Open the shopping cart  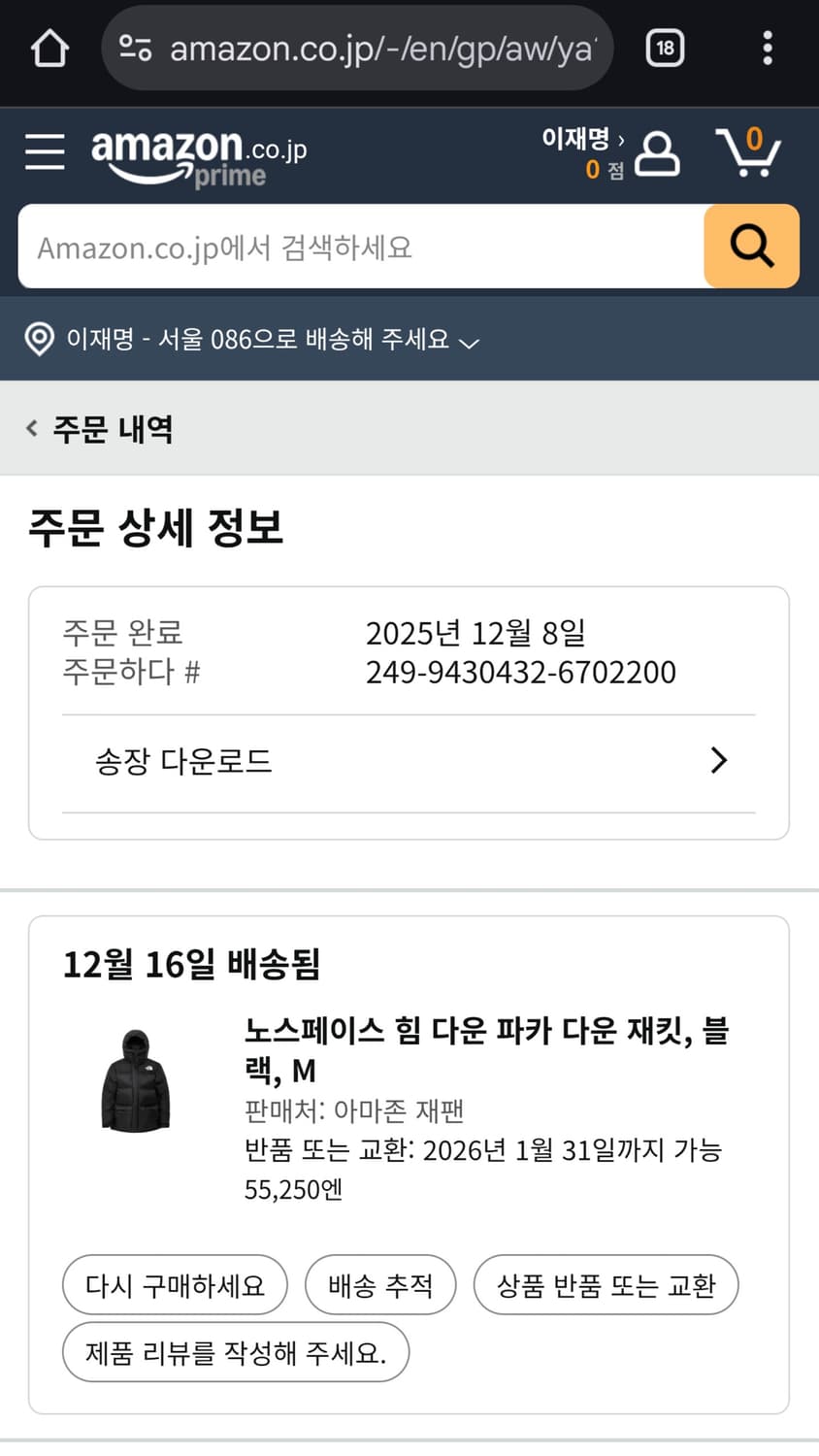[749, 152]
